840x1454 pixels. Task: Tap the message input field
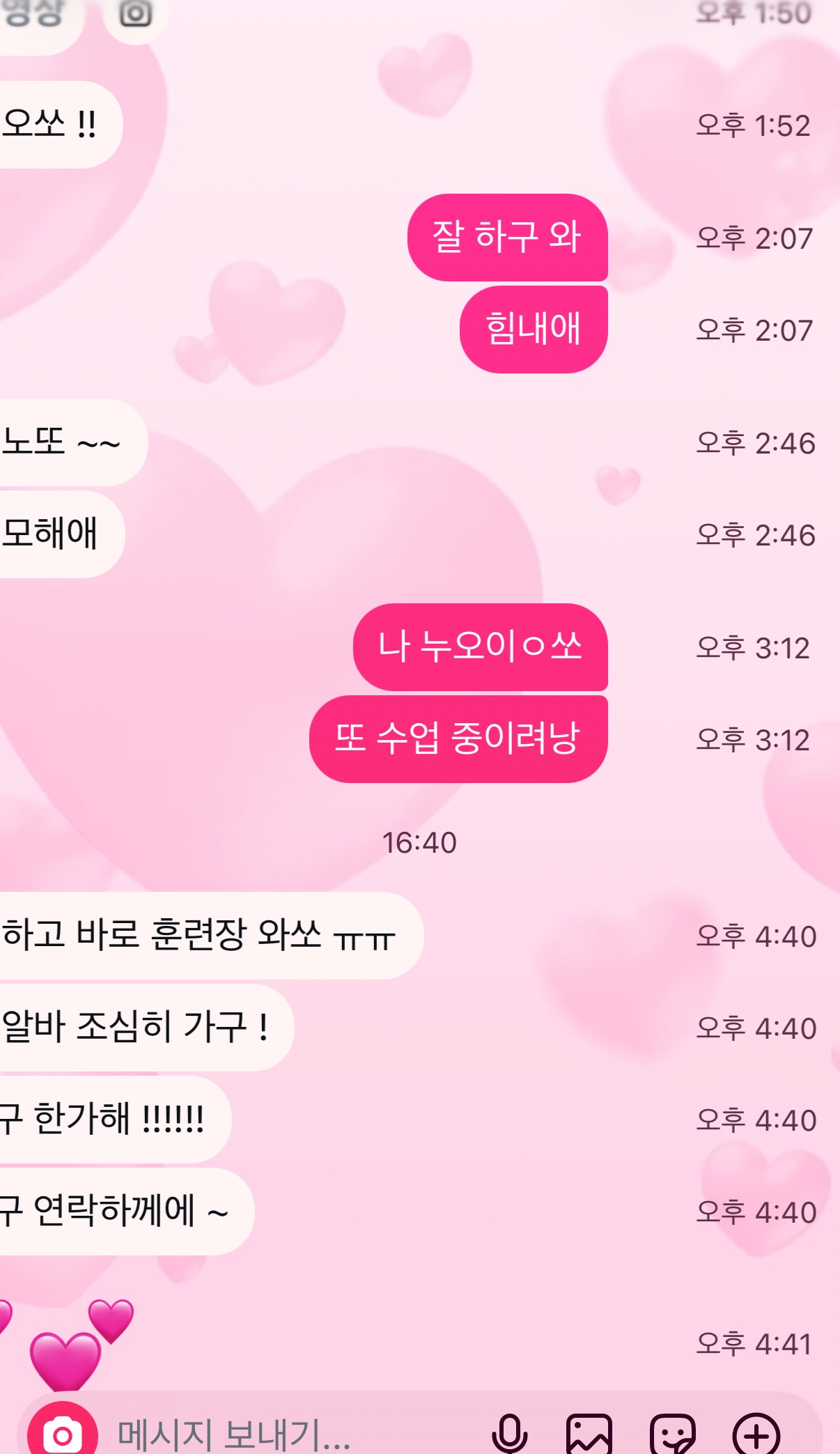pyautogui.click(x=293, y=1434)
